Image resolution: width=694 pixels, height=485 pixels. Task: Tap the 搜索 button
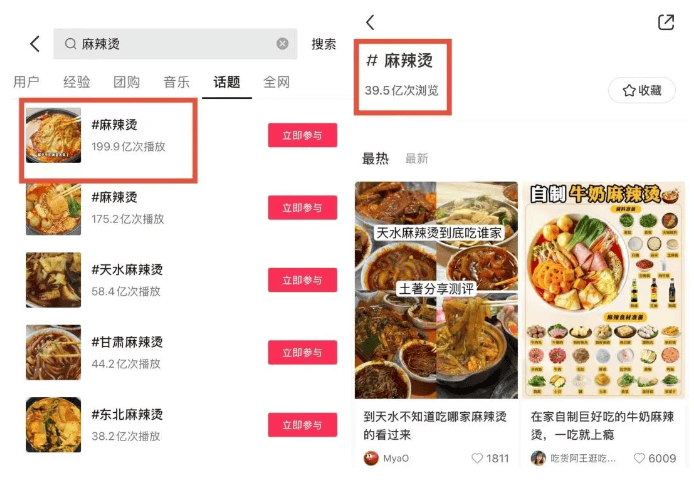324,44
